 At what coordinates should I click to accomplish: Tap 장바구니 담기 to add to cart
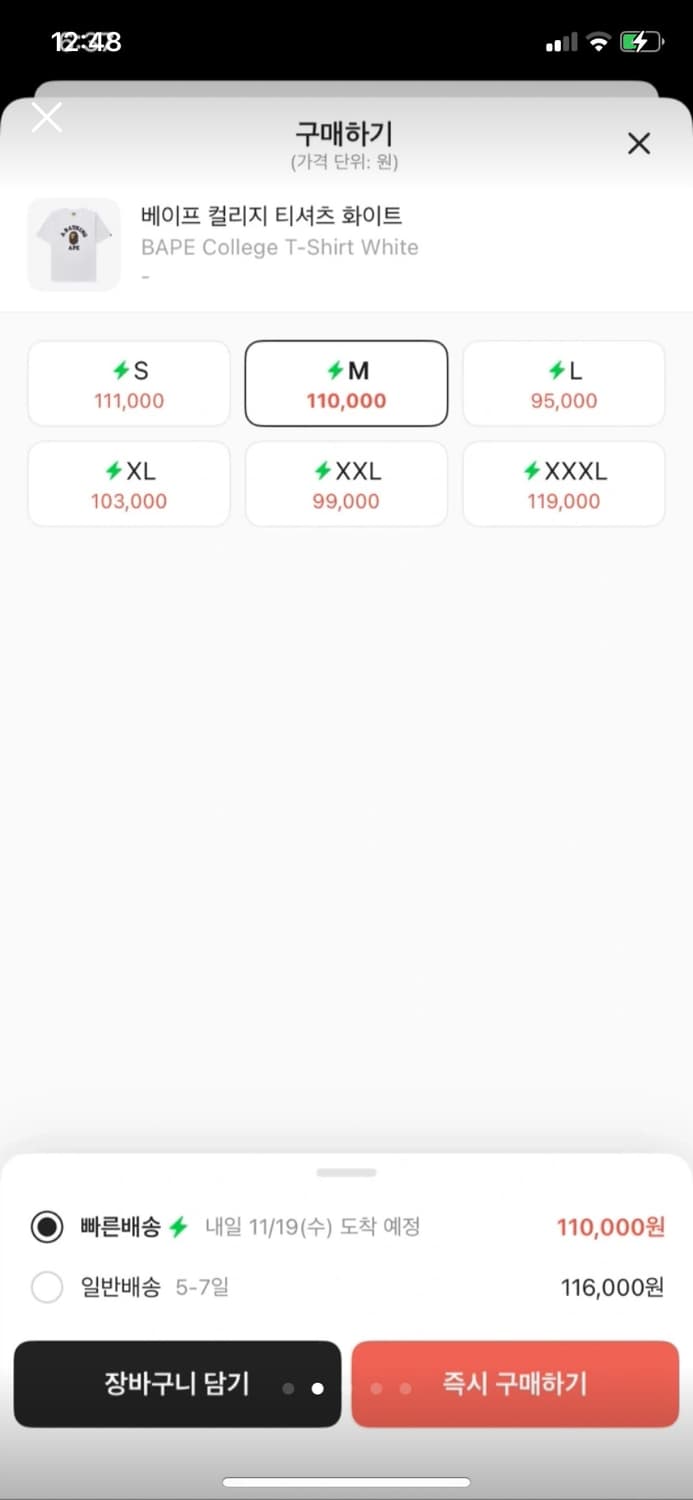point(177,1384)
